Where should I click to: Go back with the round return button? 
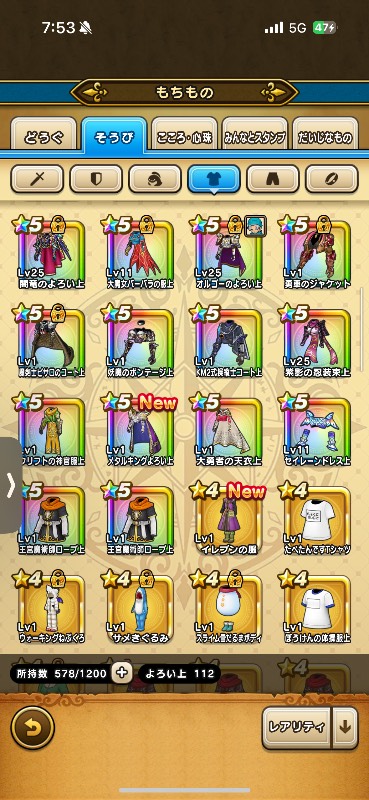tap(33, 728)
